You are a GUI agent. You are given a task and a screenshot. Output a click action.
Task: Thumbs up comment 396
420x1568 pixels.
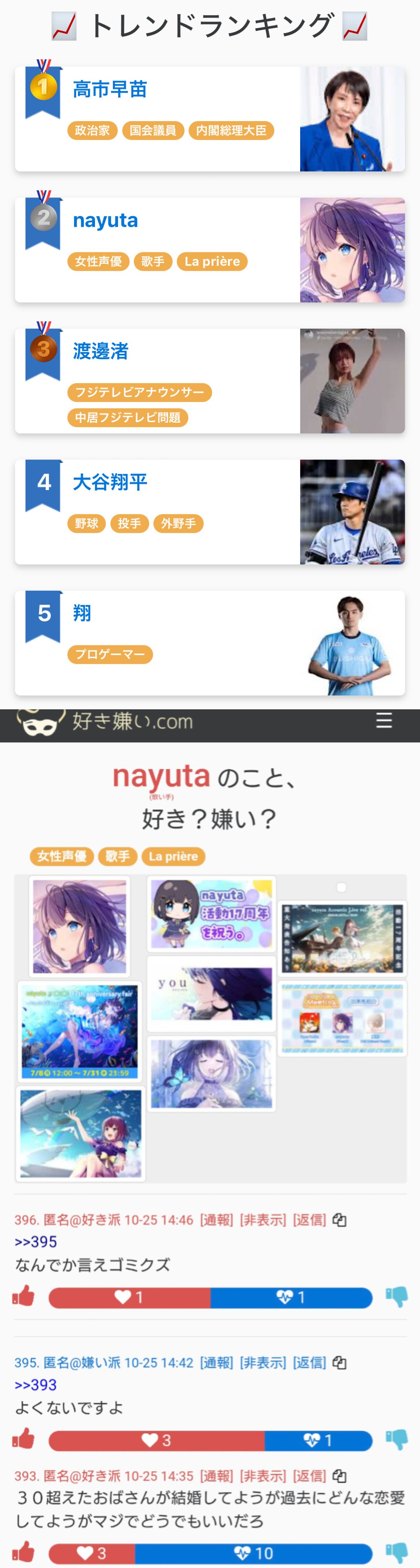click(23, 1296)
